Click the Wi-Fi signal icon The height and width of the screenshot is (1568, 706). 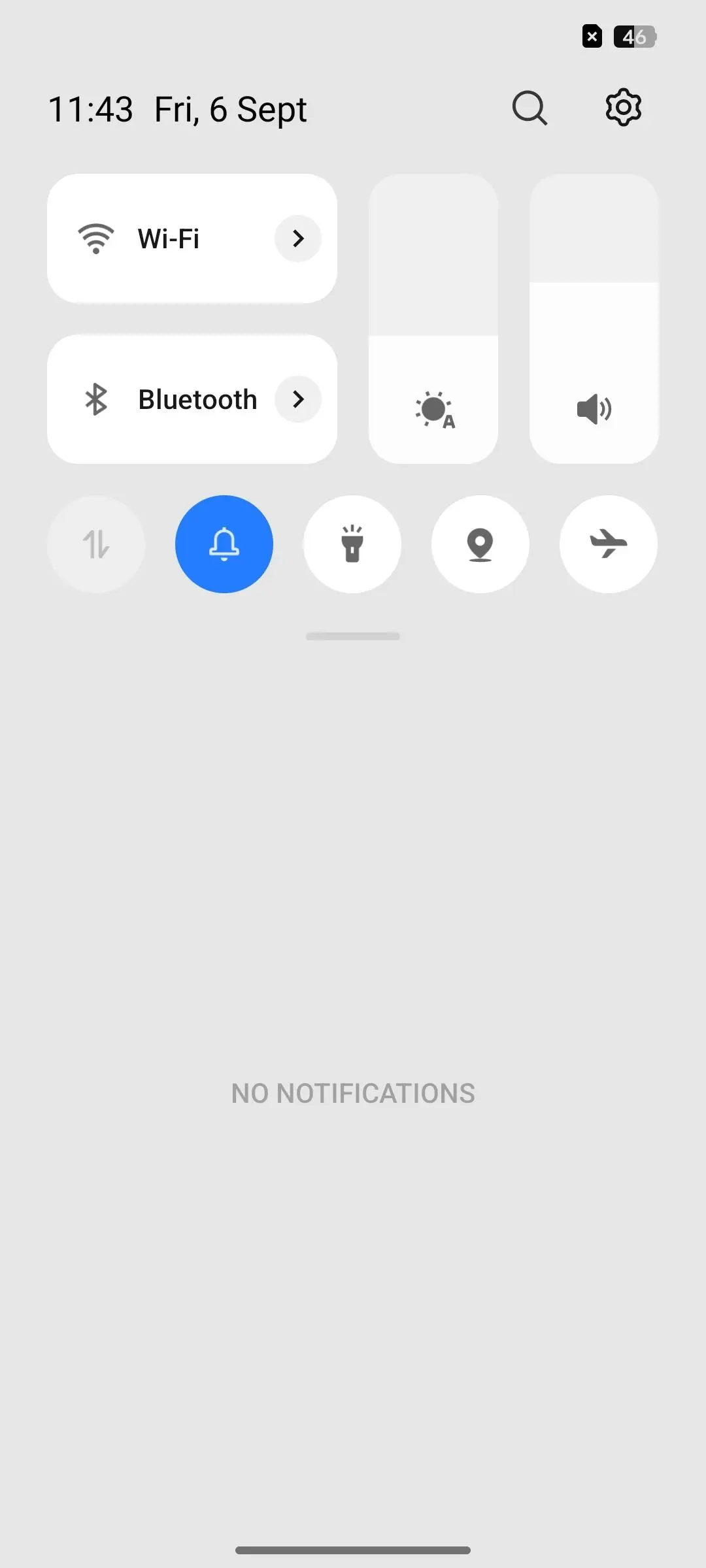(x=96, y=238)
